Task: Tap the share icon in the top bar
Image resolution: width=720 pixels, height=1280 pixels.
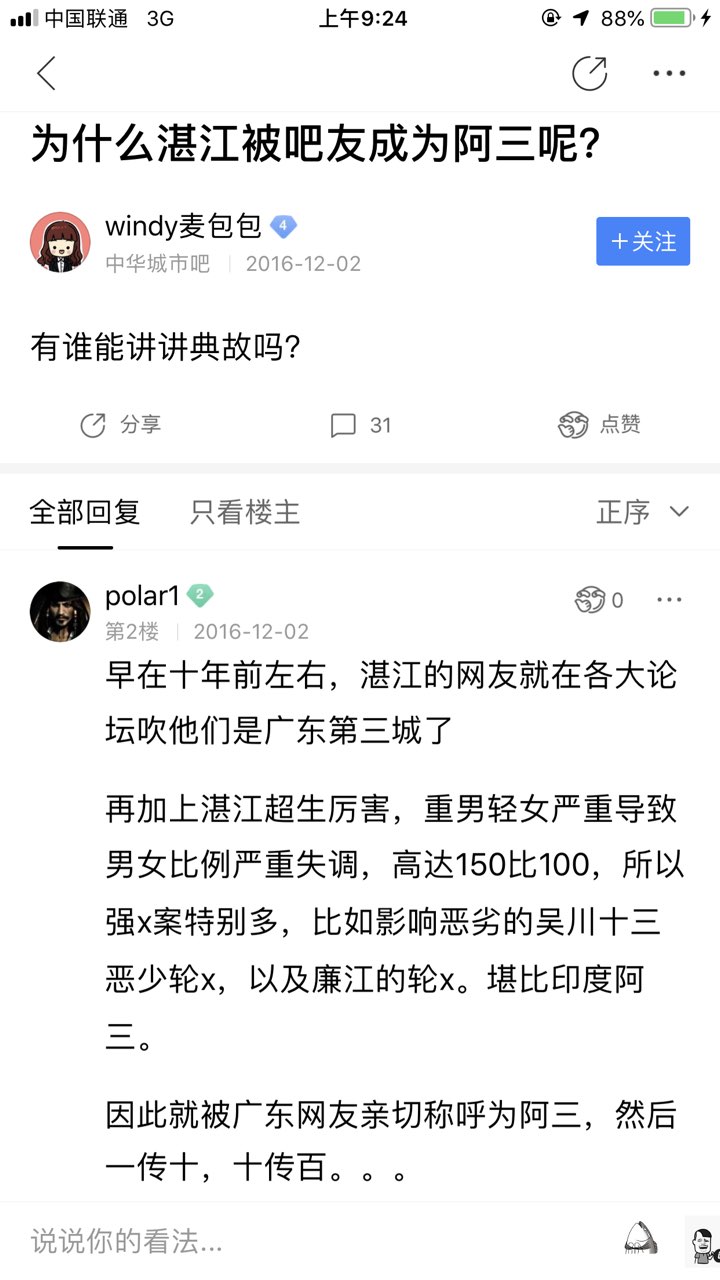Action: coord(589,73)
